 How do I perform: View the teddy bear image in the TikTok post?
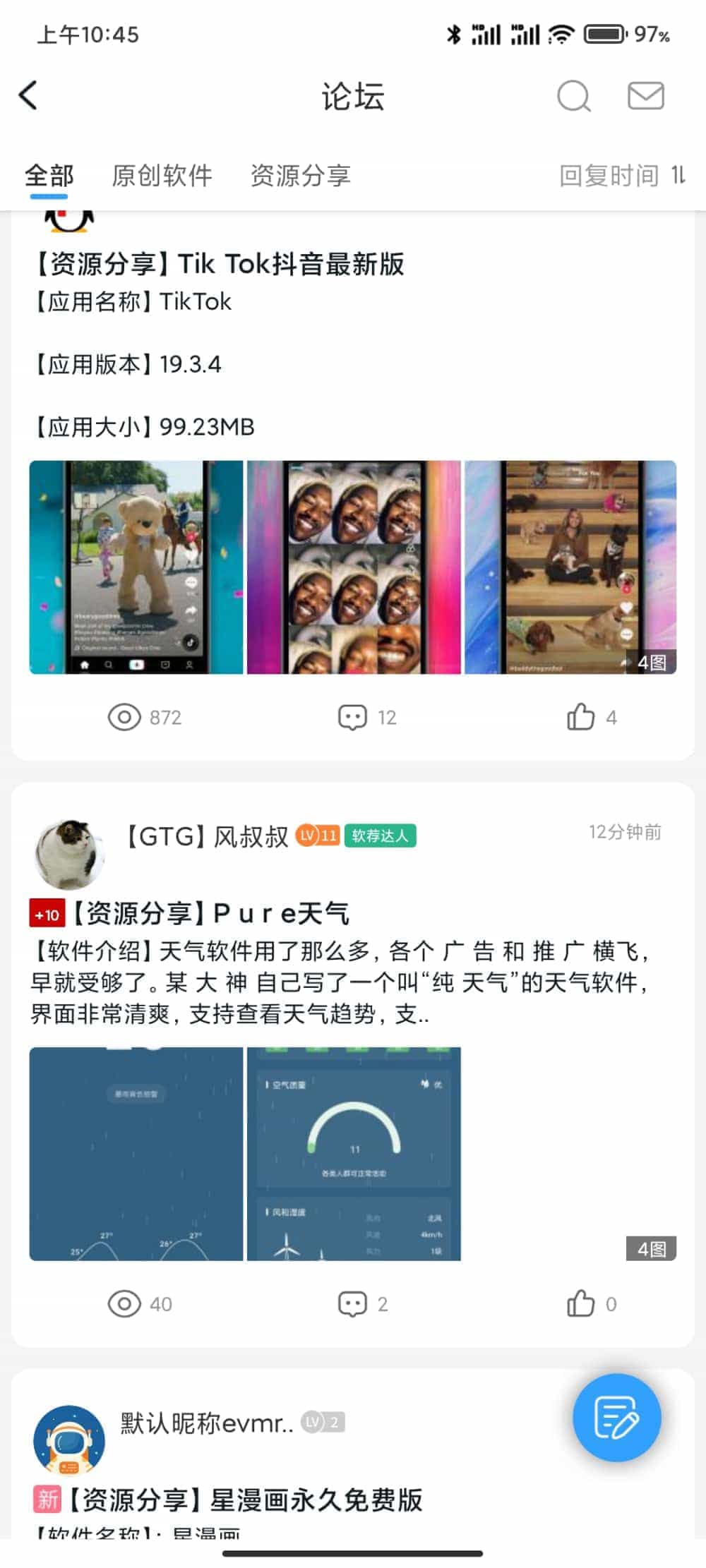136,567
